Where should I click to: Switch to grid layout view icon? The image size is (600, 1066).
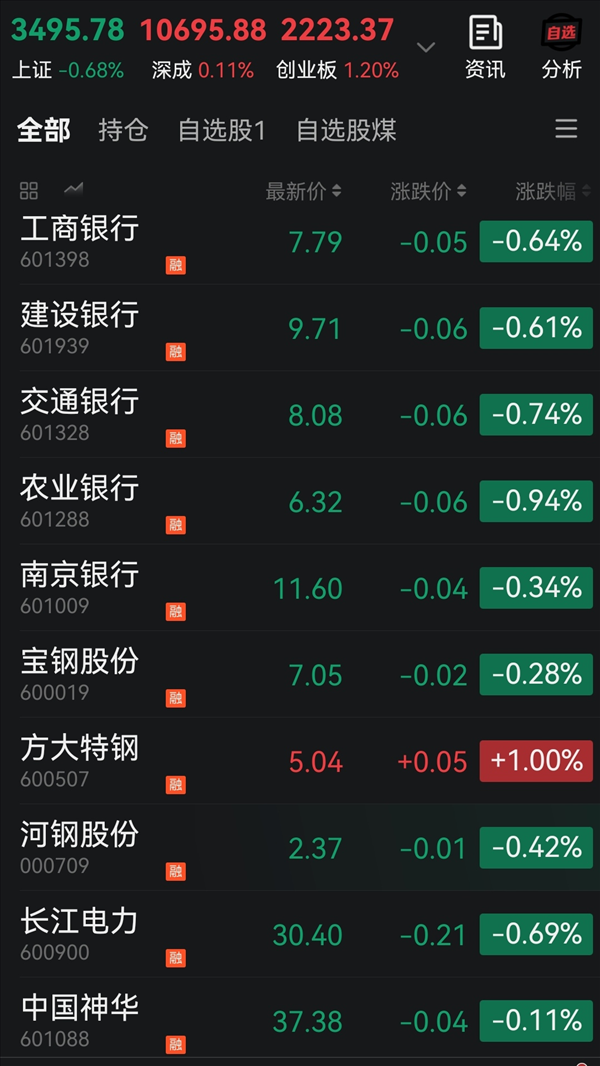29,191
